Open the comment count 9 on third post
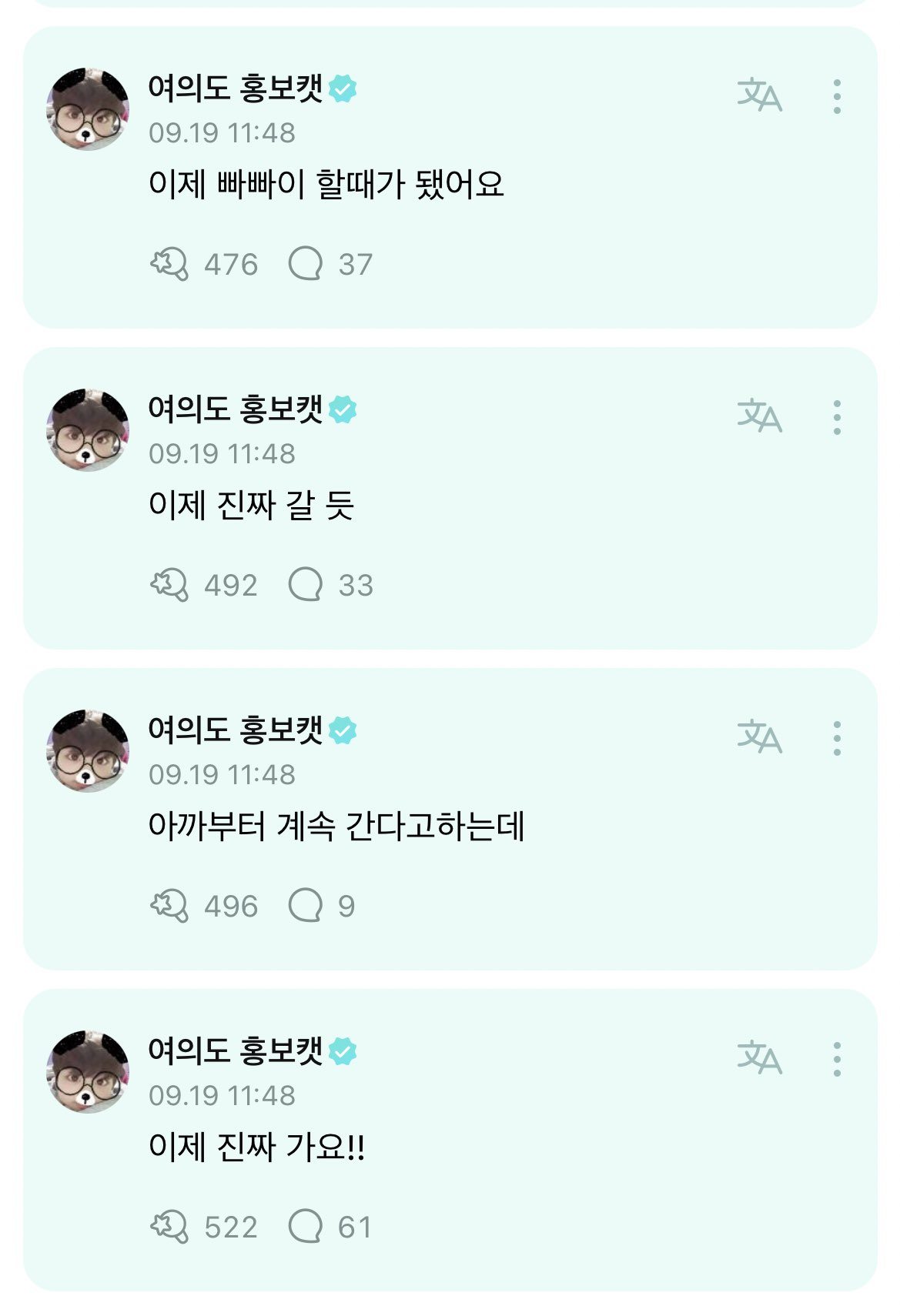Viewport: 900px width, 1316px height. (x=309, y=906)
